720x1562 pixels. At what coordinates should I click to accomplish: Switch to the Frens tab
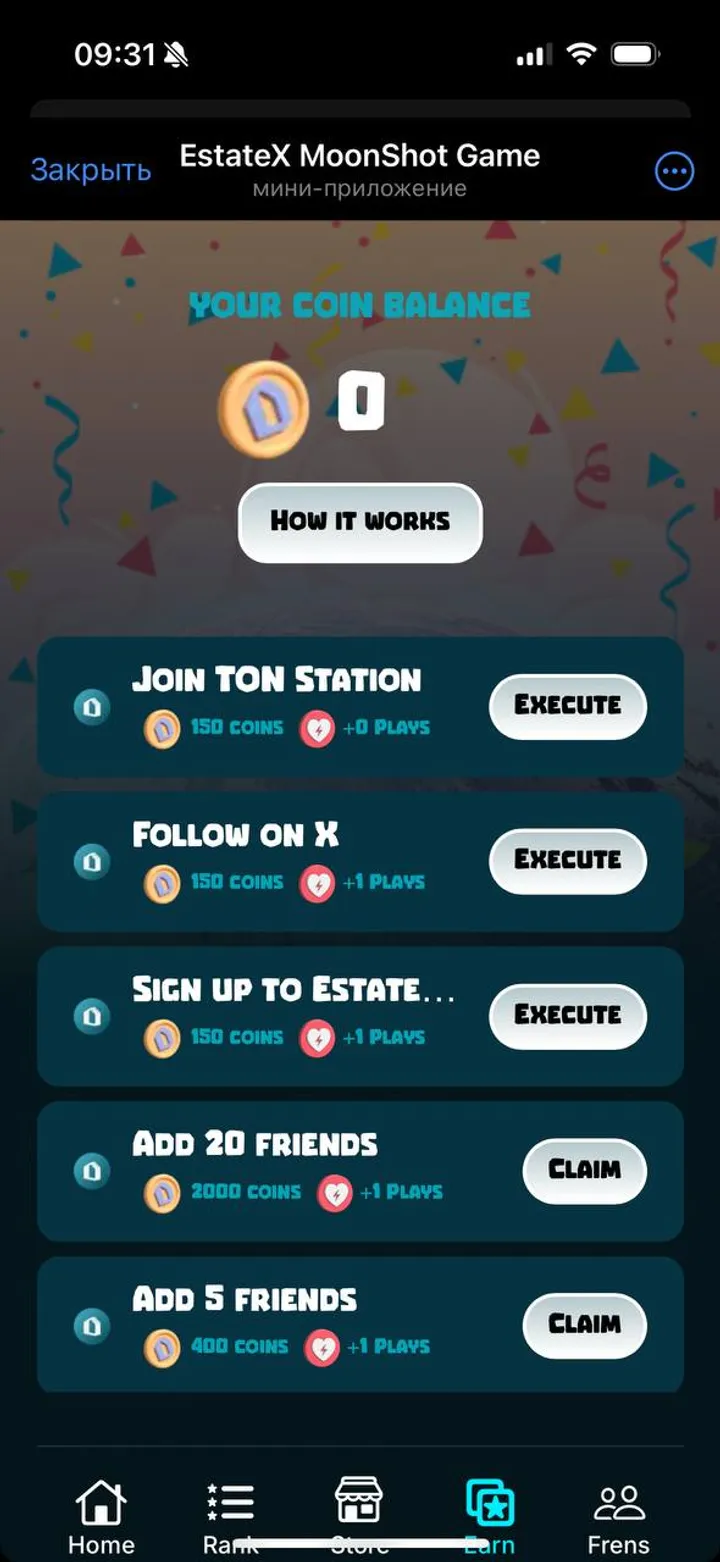point(618,1515)
